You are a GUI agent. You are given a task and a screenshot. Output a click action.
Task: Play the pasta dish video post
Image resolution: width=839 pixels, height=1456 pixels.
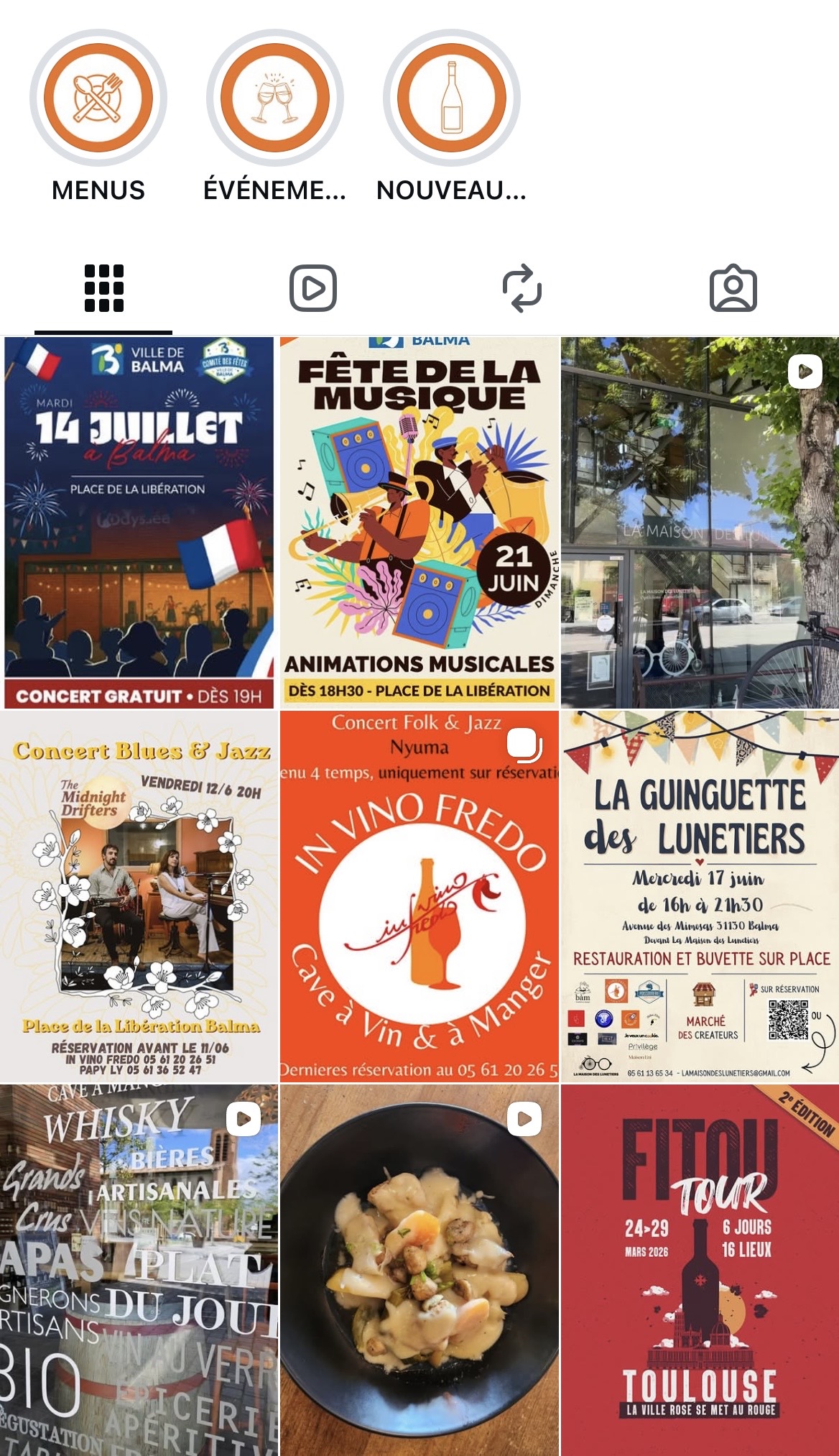click(419, 1270)
